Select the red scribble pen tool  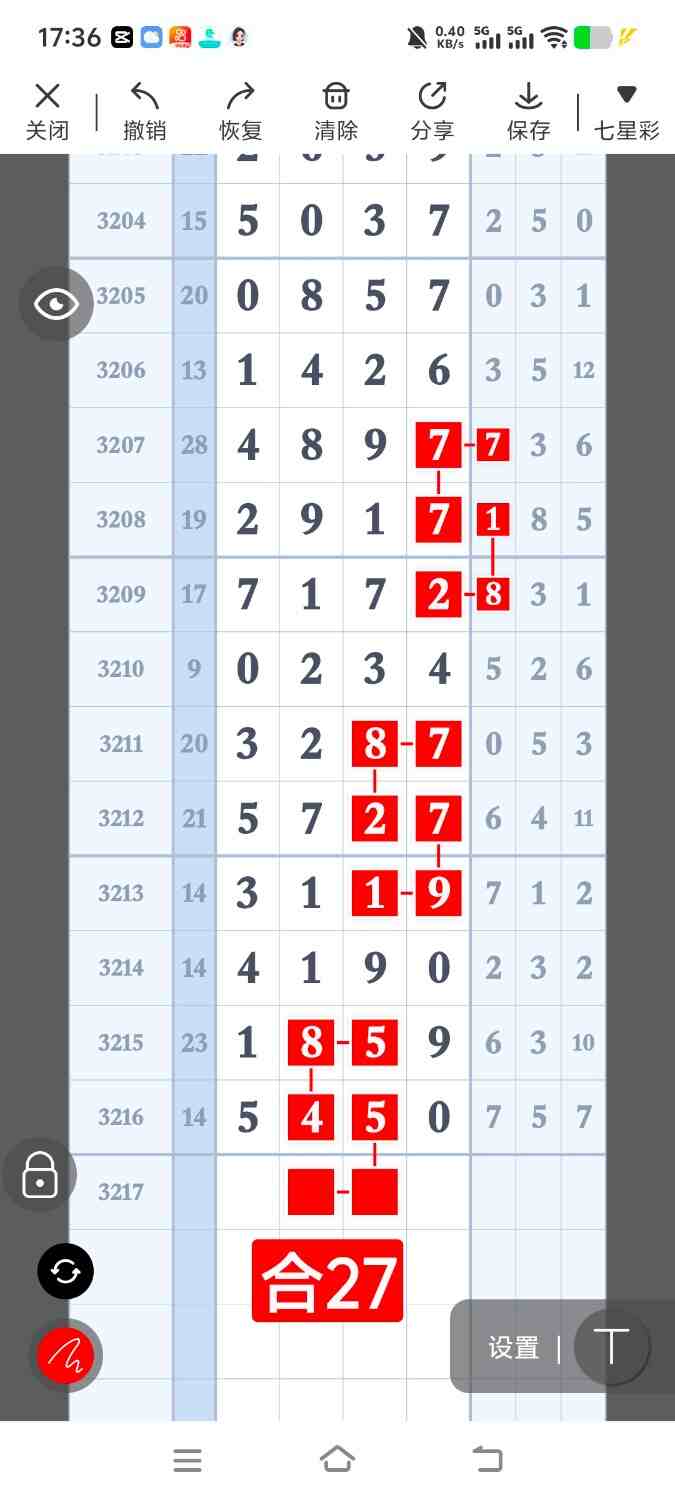pos(65,1356)
